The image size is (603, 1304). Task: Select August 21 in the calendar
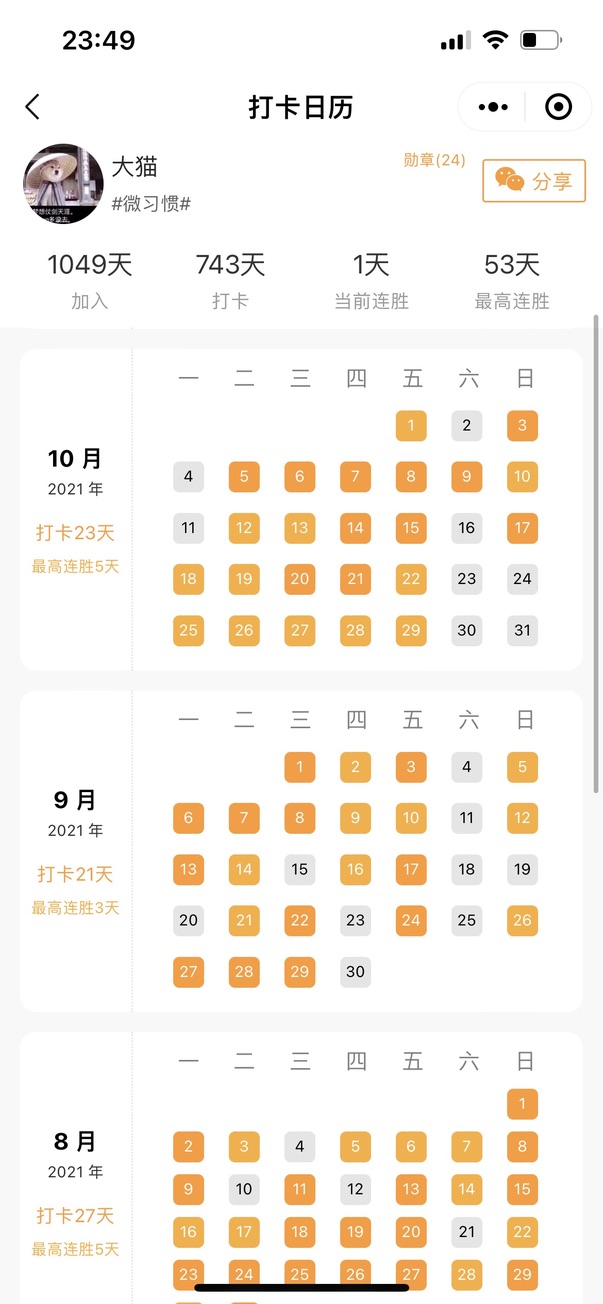point(467,1232)
